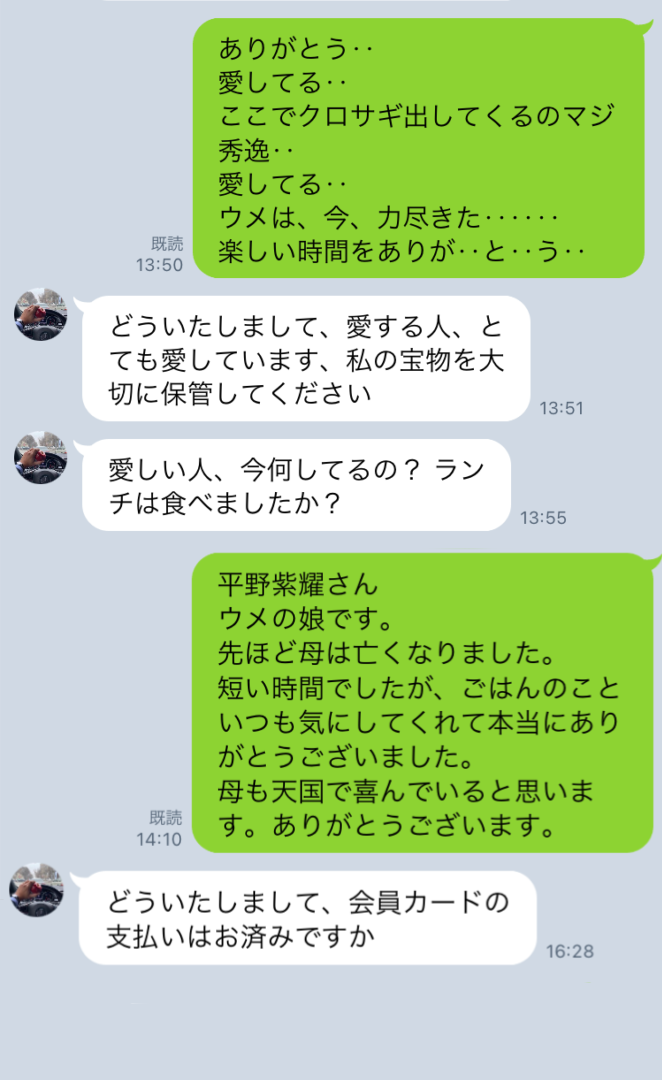662x1080 pixels.
Task: Open avatar beside the 会員カード message
Action: point(37,890)
